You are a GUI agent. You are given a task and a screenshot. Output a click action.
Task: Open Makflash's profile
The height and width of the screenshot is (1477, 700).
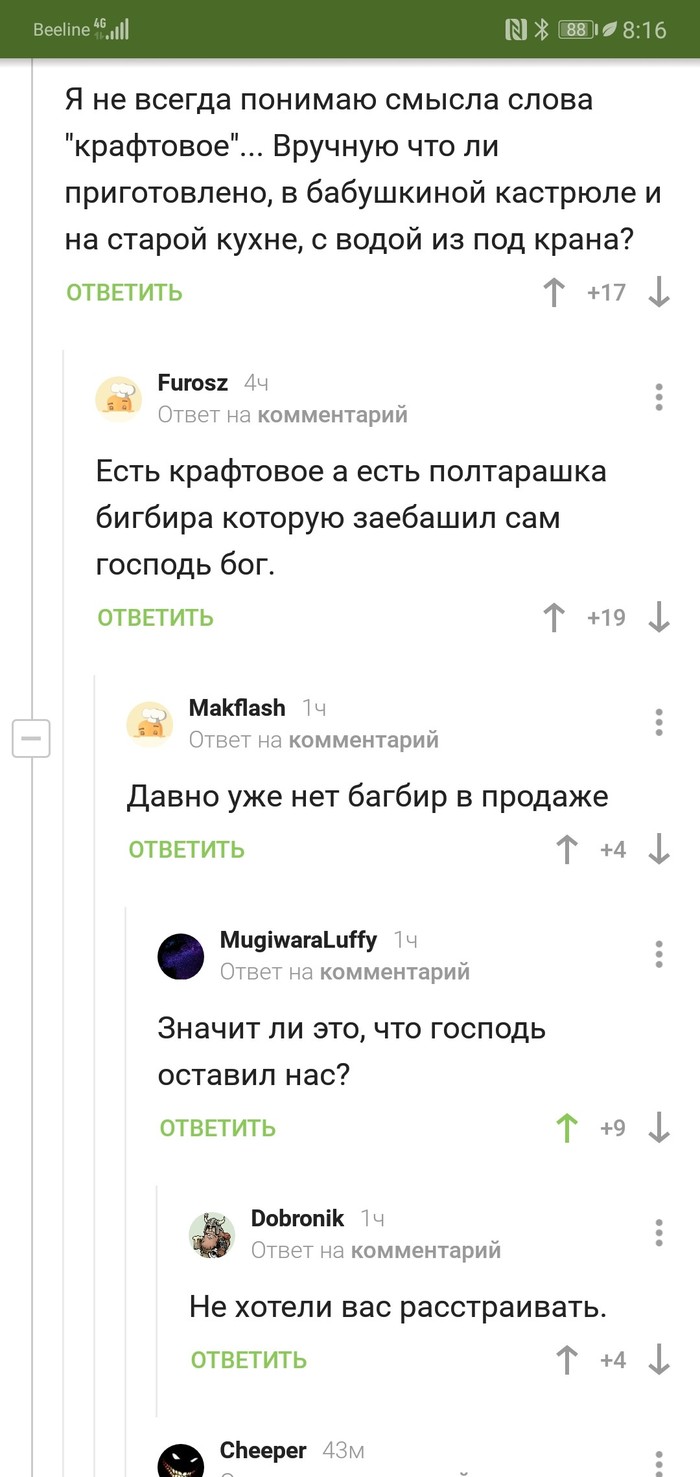(236, 708)
